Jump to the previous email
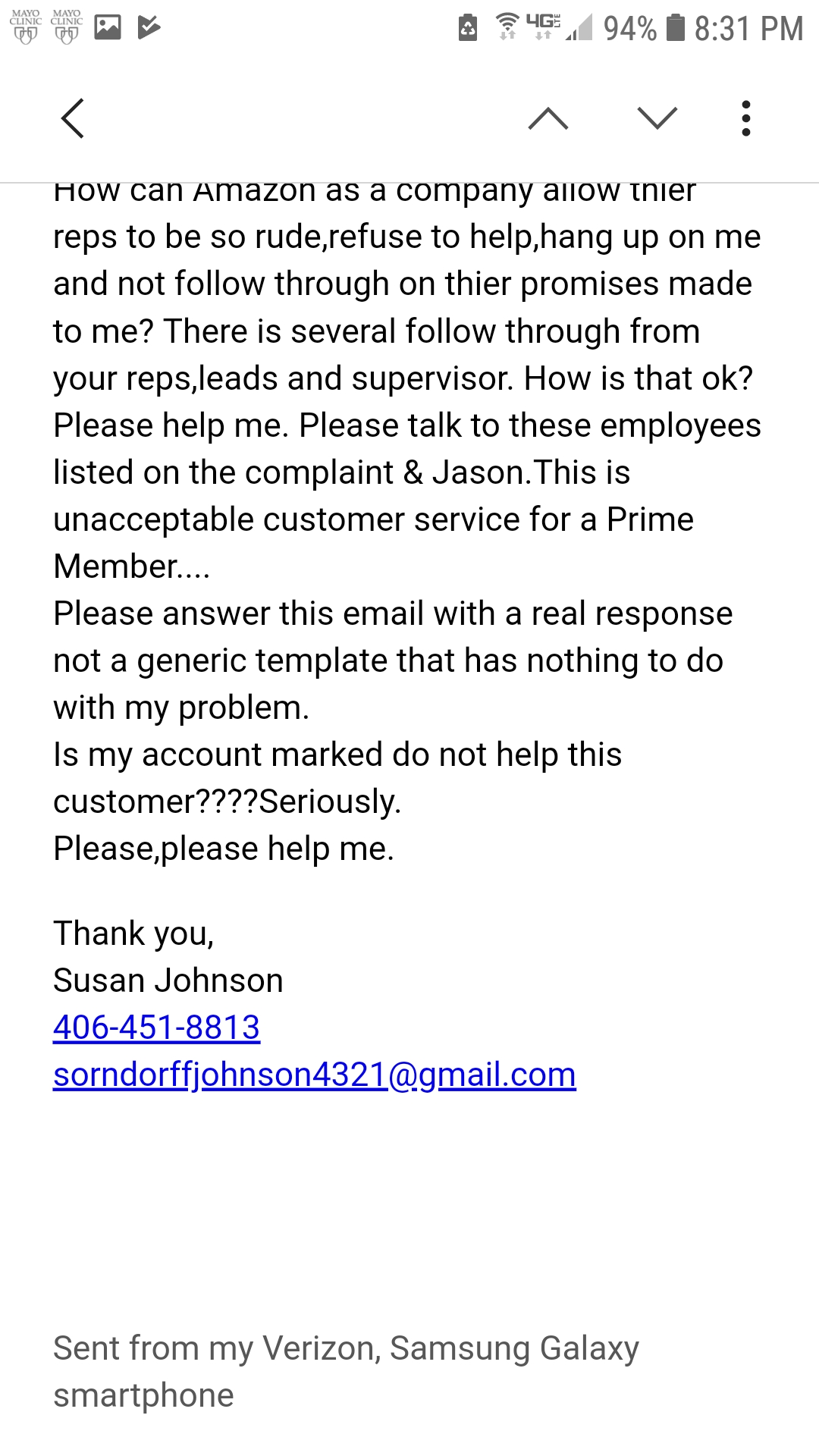819x1456 pixels. coord(548,118)
